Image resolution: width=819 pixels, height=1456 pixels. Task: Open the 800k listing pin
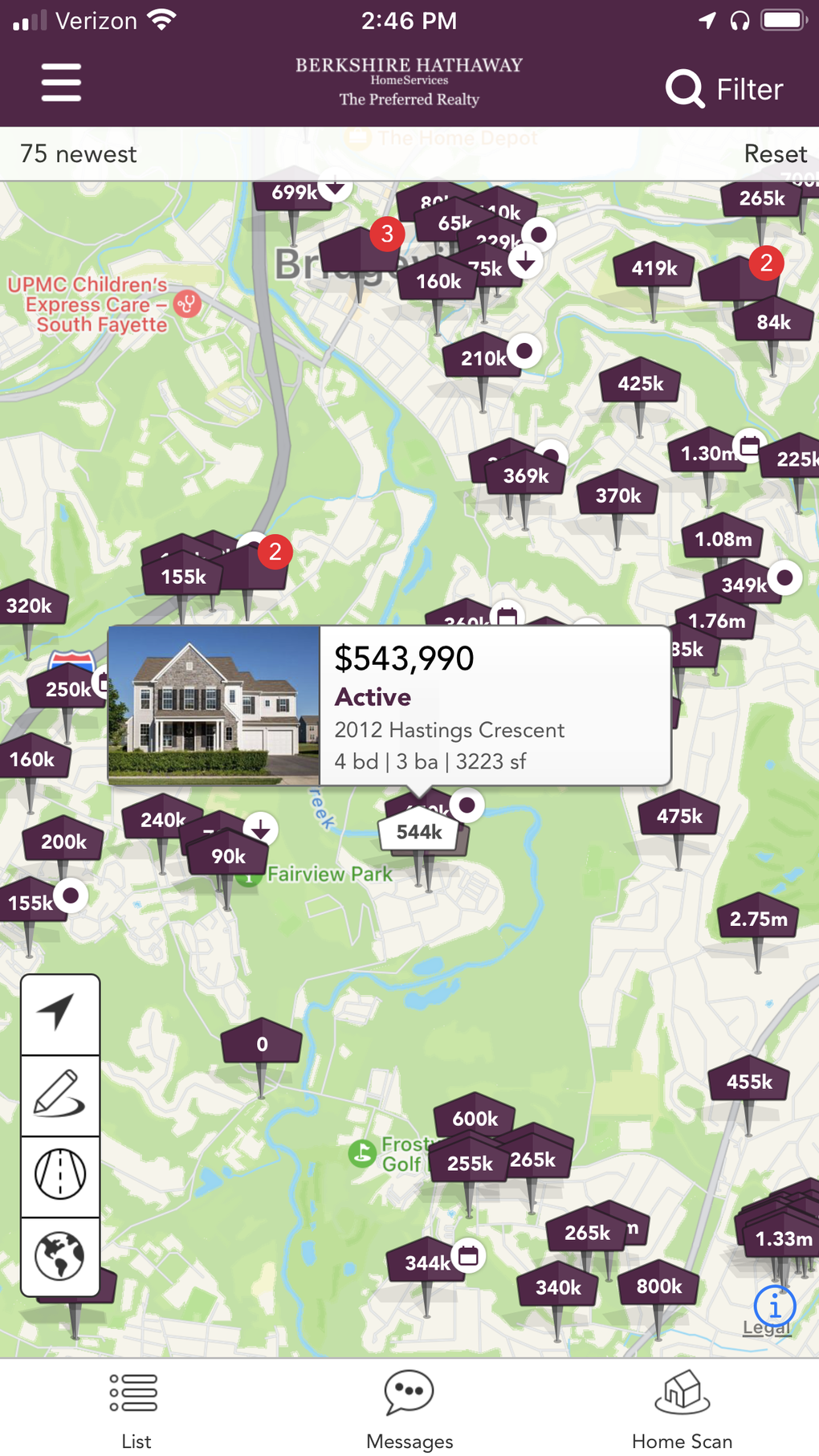(658, 1287)
